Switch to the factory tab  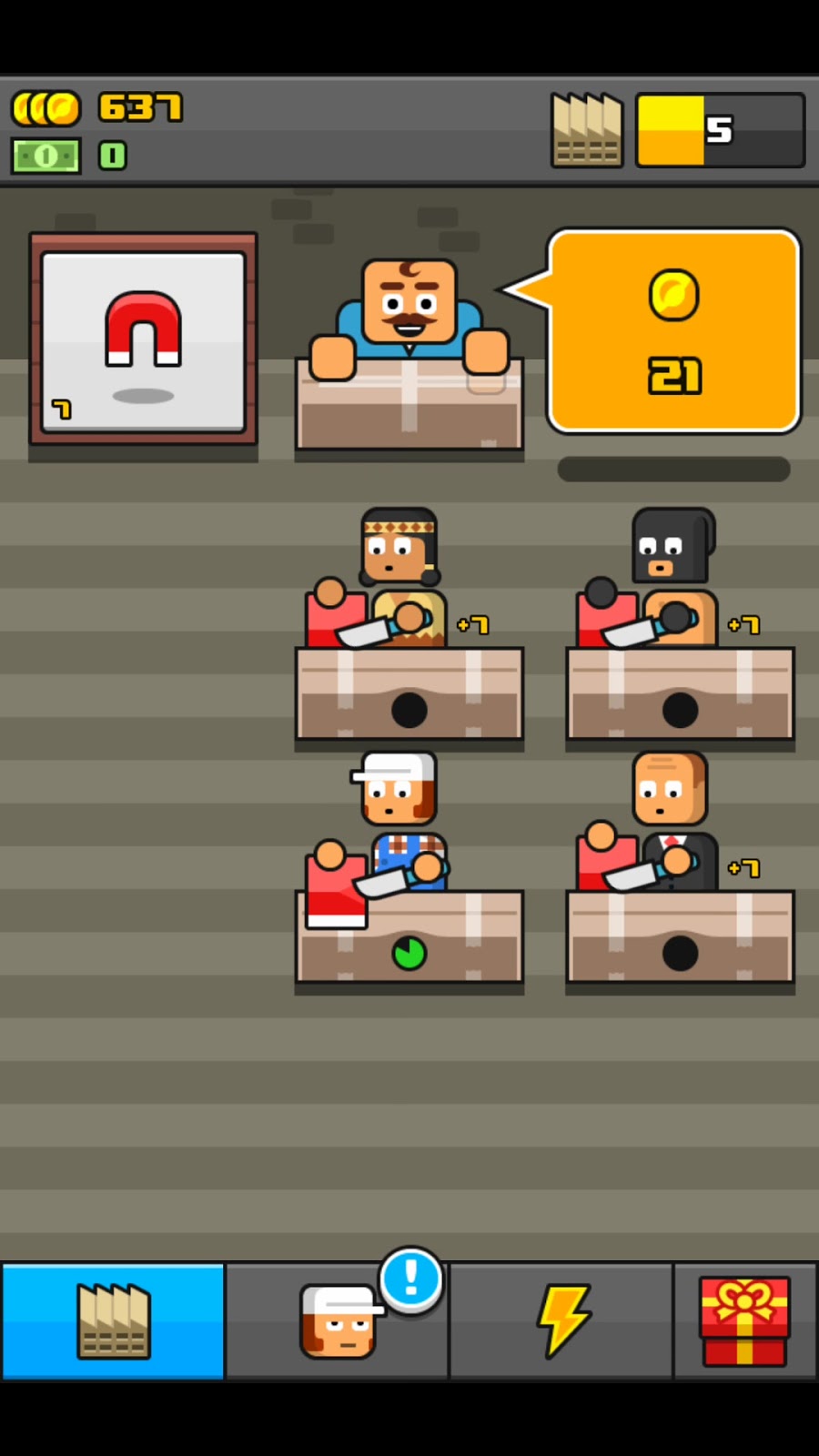tap(113, 1320)
